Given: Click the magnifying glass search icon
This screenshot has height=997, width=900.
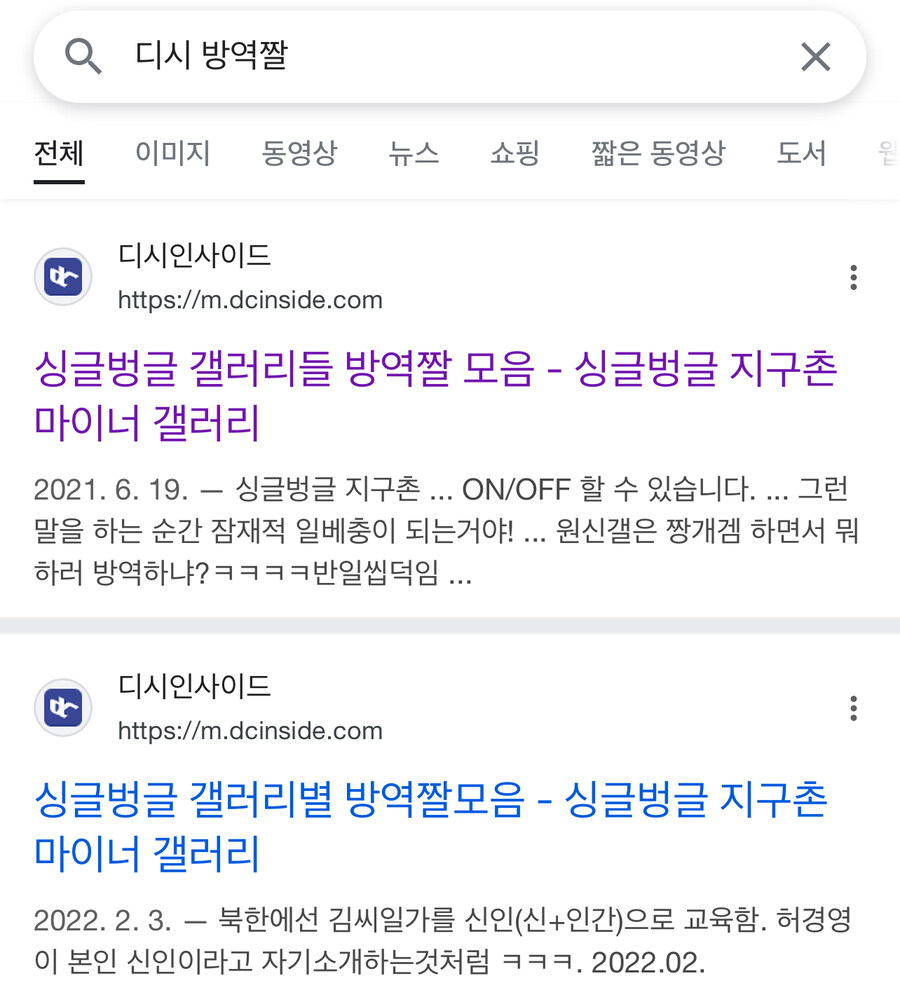Looking at the screenshot, I should click(x=85, y=56).
